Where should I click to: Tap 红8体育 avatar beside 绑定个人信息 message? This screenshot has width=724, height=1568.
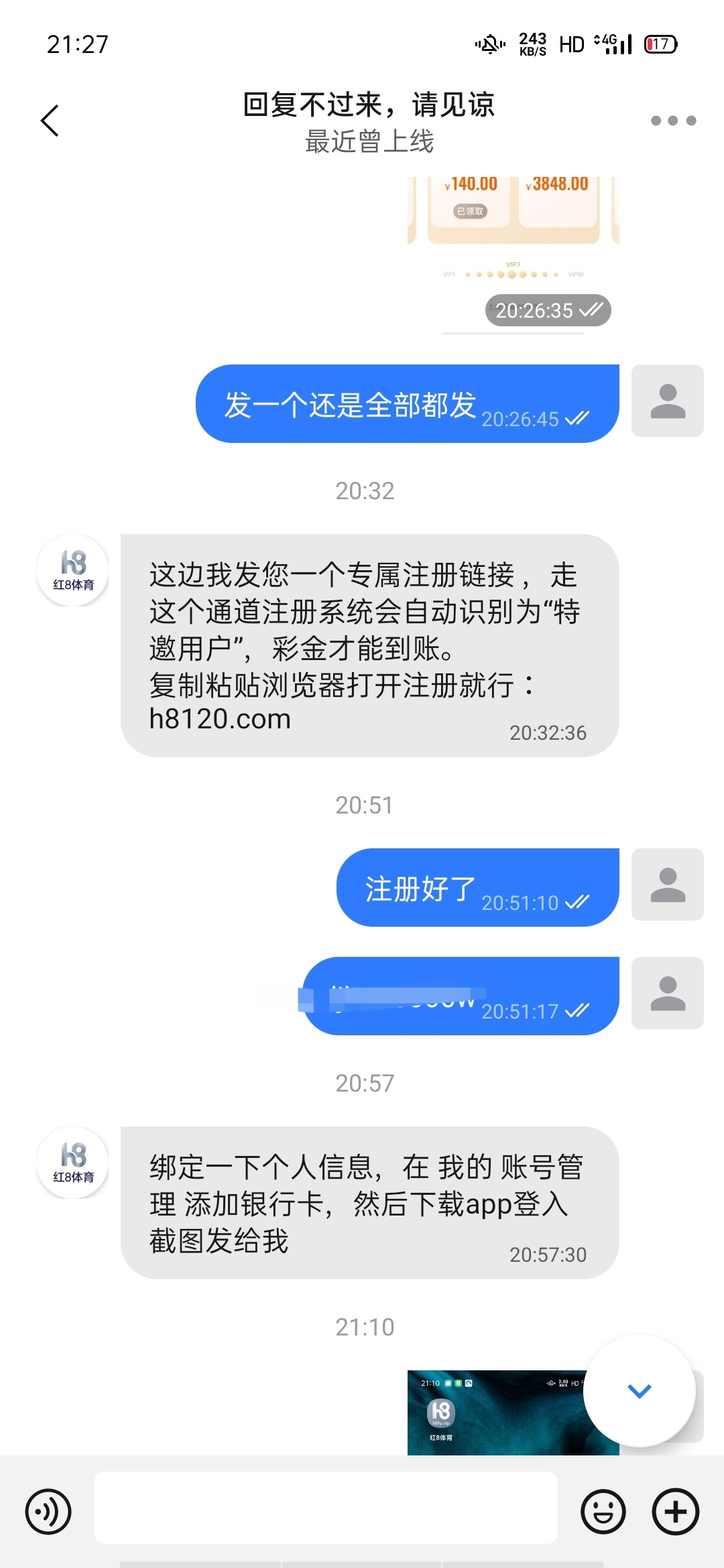72,1163
